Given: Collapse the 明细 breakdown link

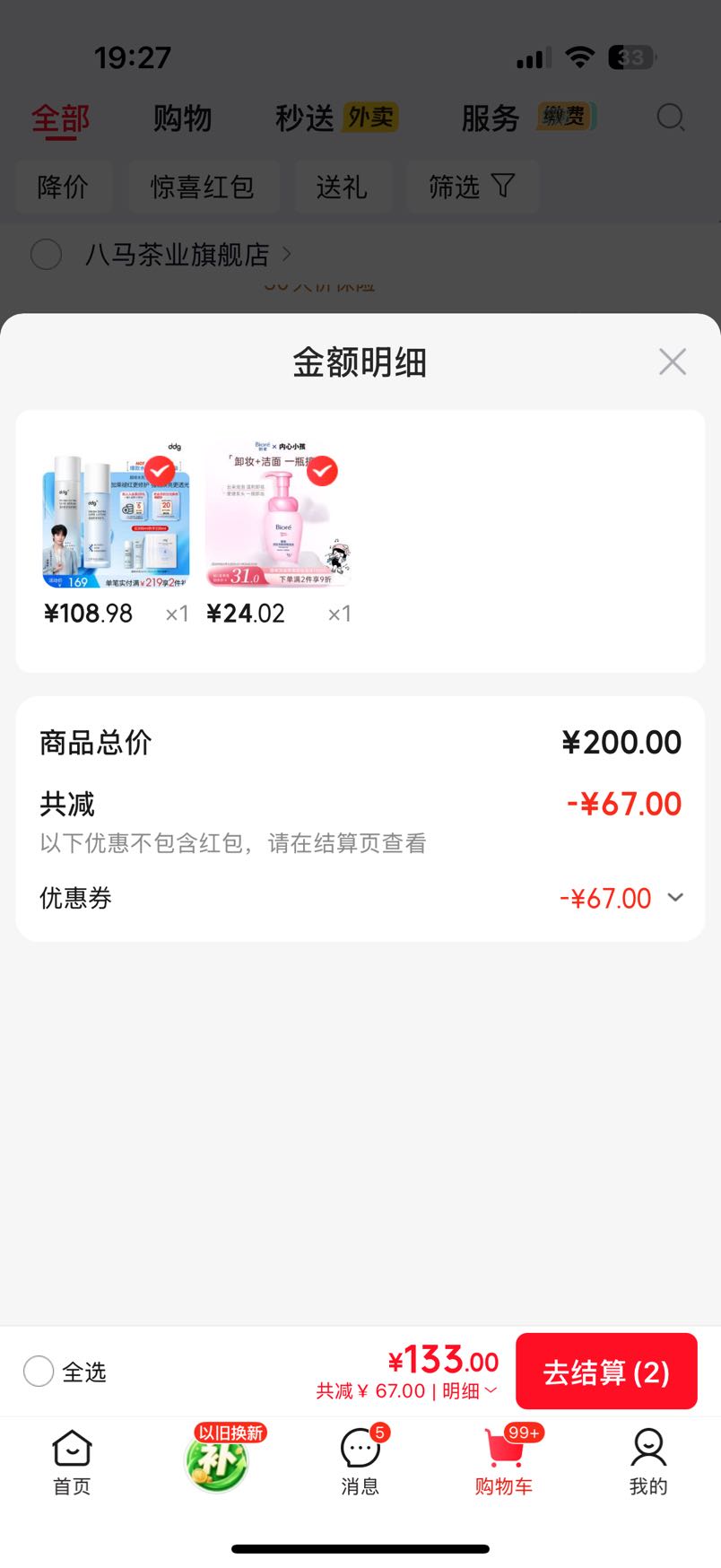Looking at the screenshot, I should click(x=469, y=1391).
